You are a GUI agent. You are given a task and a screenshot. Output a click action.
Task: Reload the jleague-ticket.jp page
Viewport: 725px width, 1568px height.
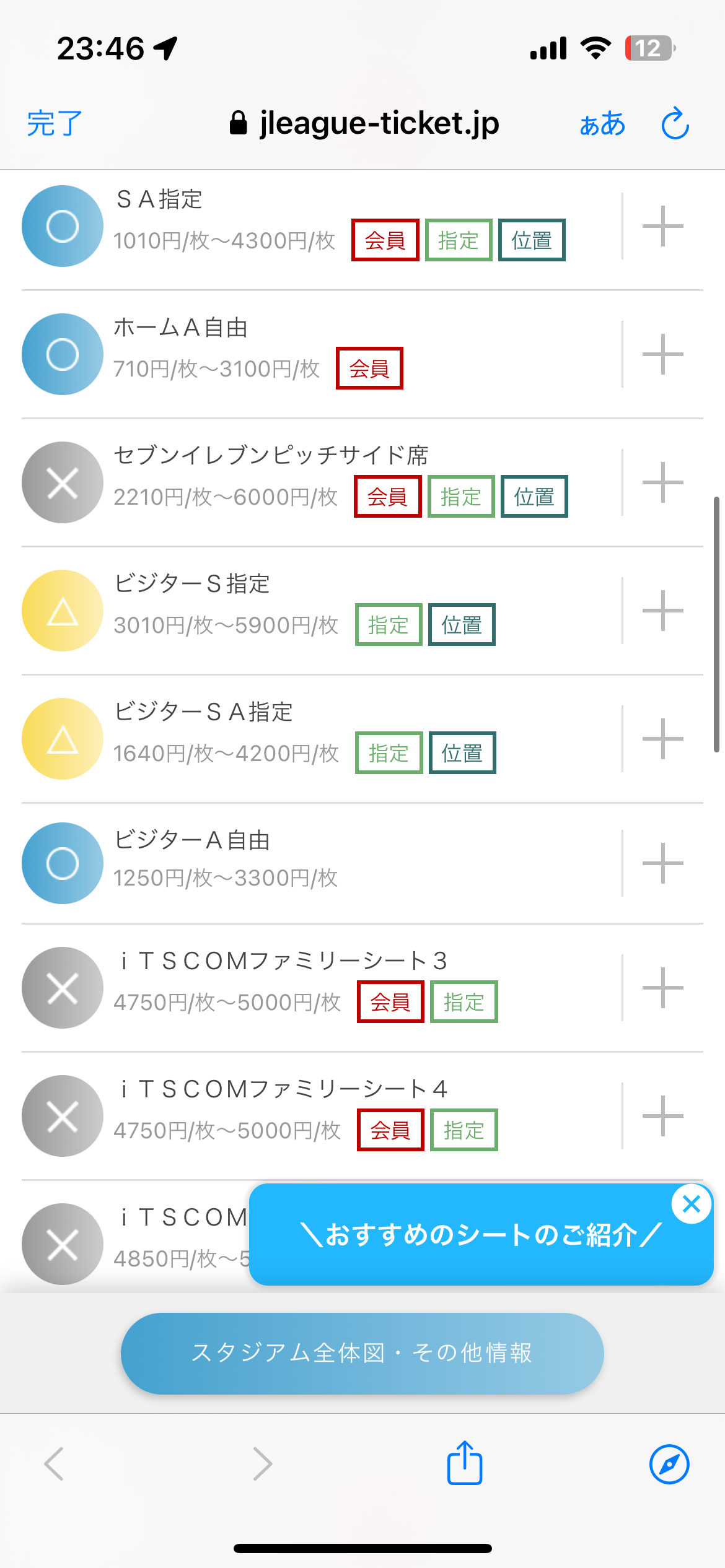[x=675, y=123]
